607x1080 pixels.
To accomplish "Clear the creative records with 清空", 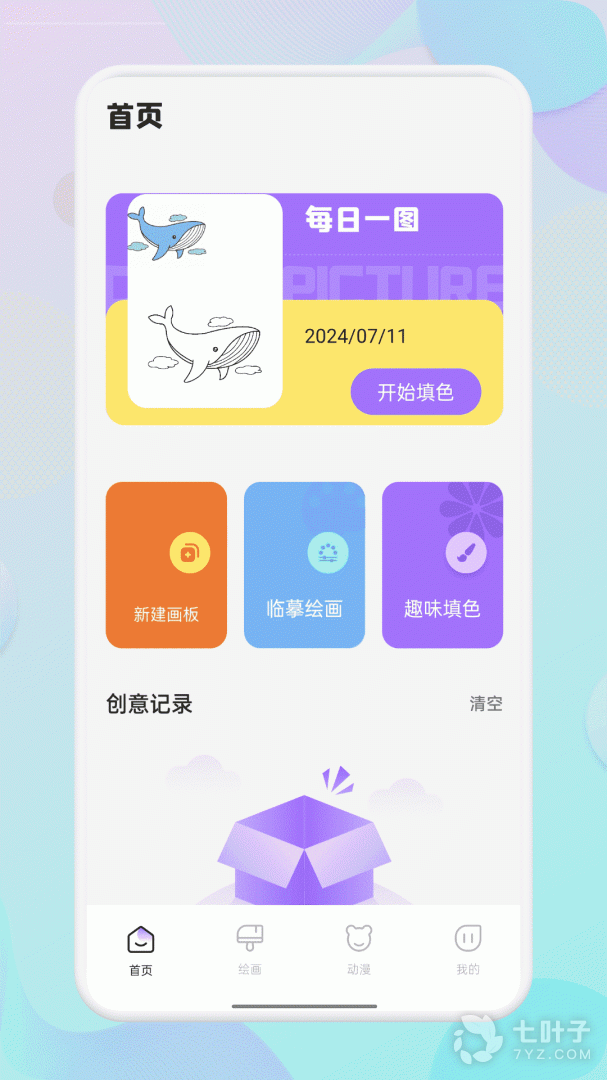I will point(486,703).
